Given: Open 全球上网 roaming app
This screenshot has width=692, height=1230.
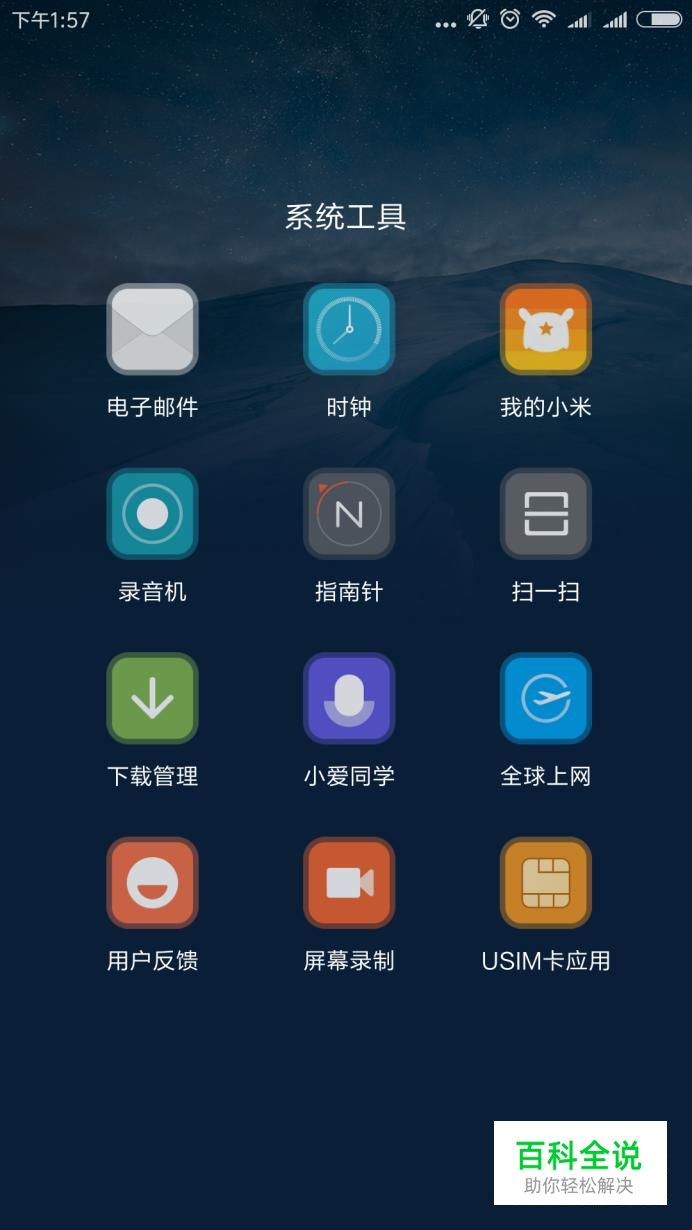Looking at the screenshot, I should click(545, 698).
